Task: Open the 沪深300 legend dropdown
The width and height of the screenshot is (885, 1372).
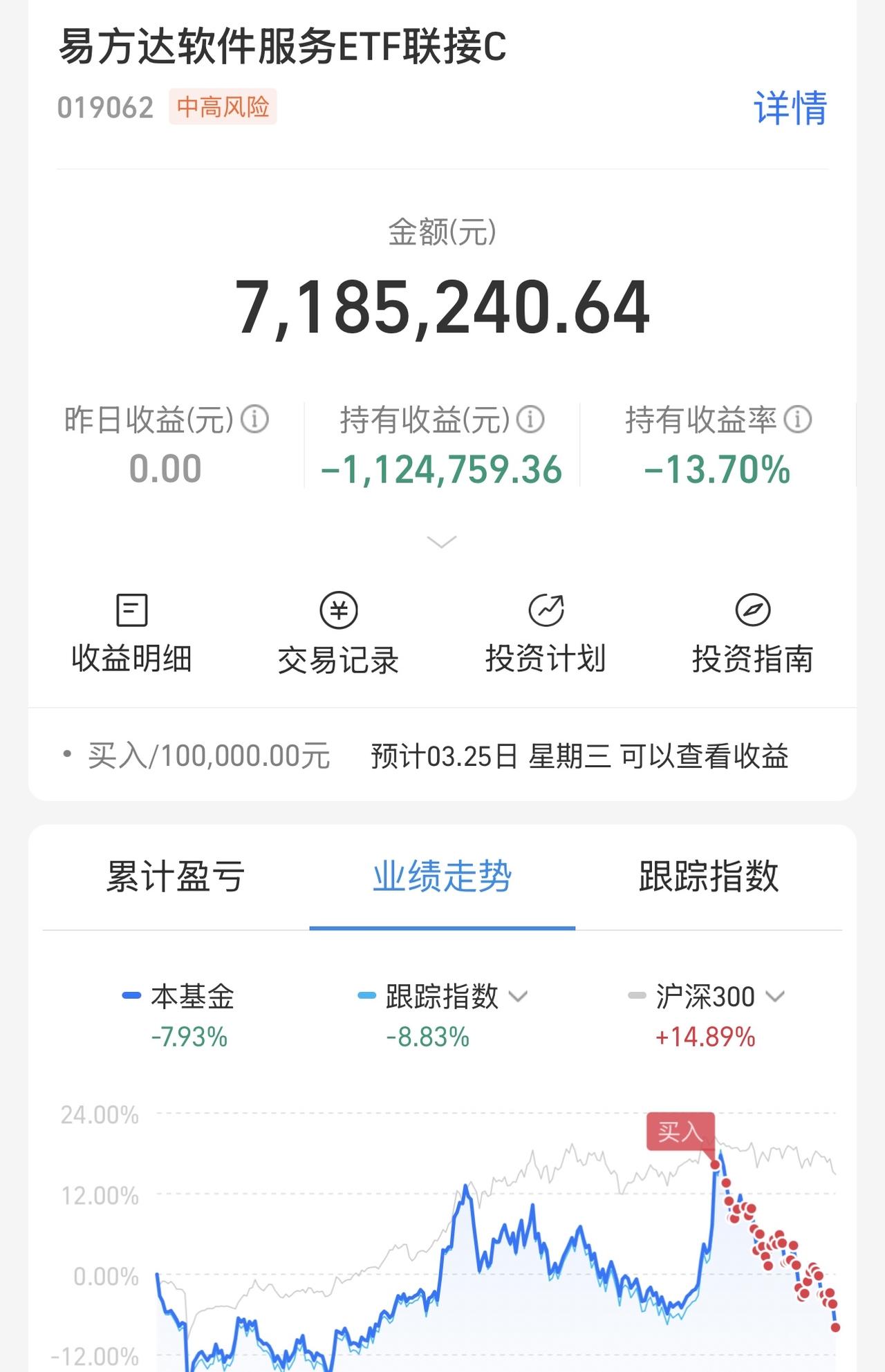Action: [x=777, y=997]
